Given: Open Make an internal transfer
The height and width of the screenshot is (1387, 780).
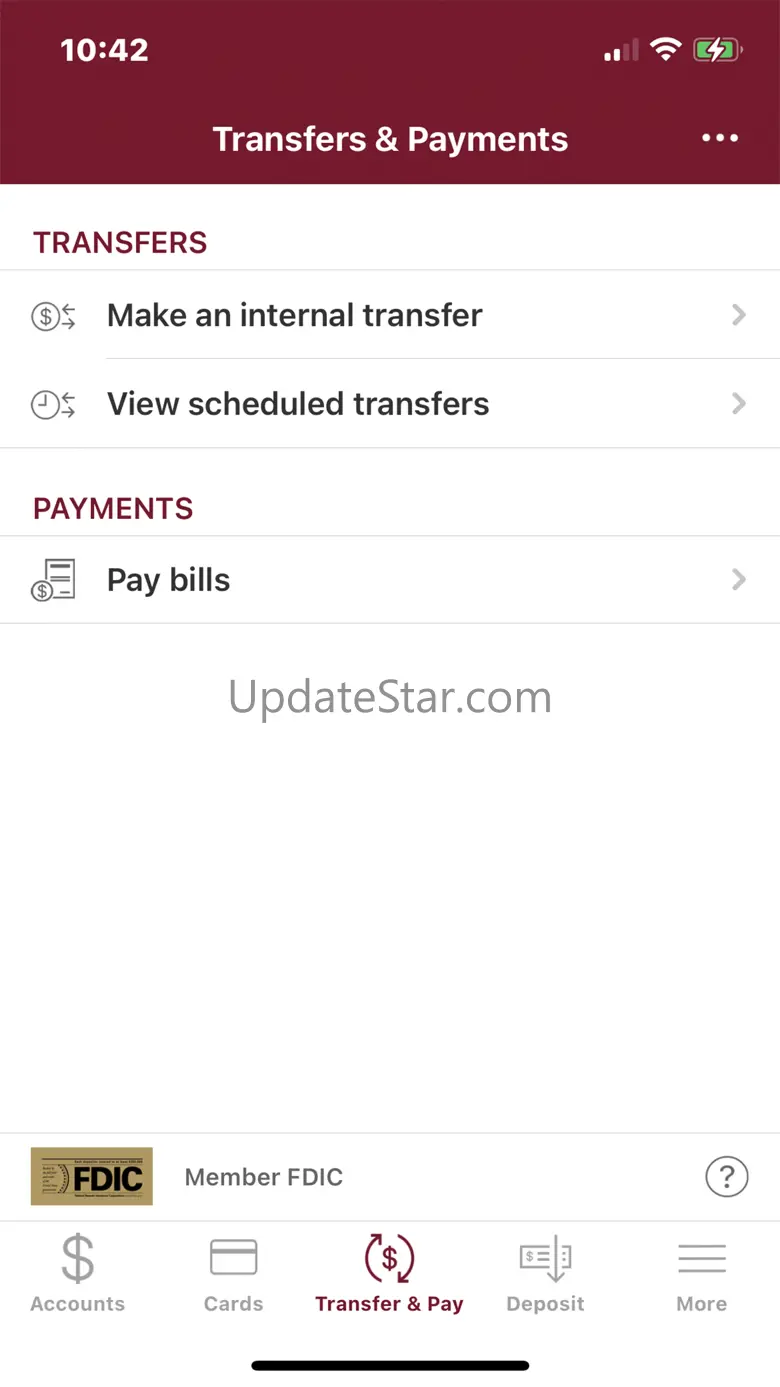Looking at the screenshot, I should point(390,315).
